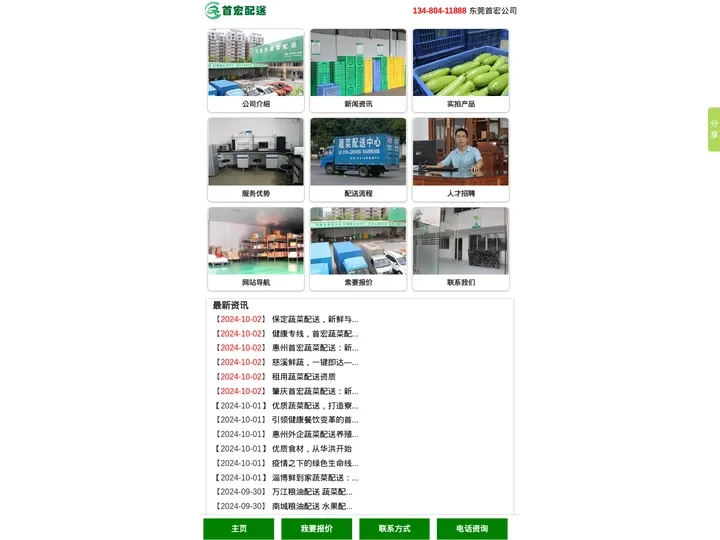
Task: Open the 索要报价 tile
Action: coord(358,248)
